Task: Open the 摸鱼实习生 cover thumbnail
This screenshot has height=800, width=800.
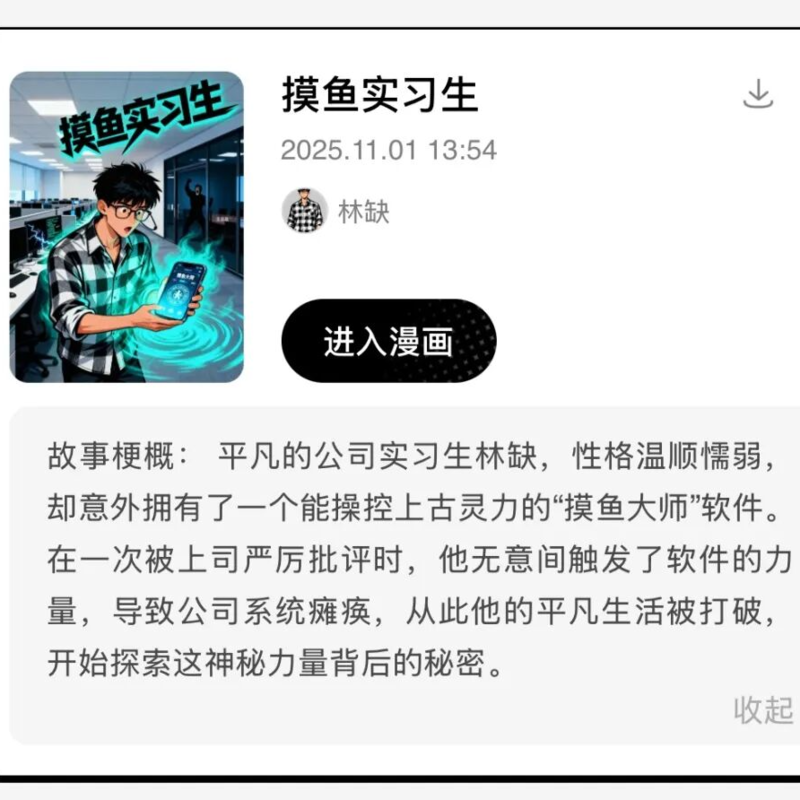Action: tap(127, 227)
